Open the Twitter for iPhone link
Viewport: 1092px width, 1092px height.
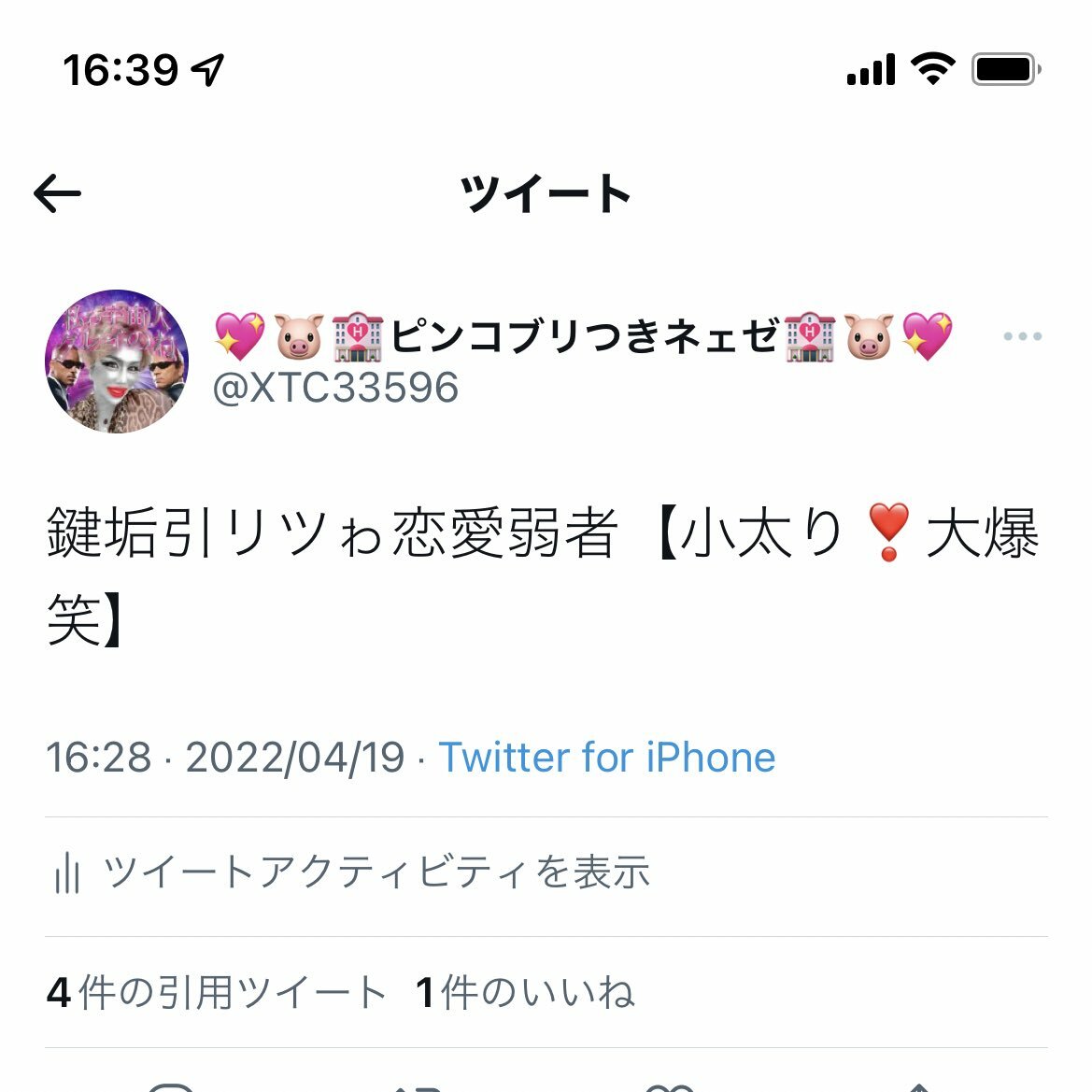607,758
